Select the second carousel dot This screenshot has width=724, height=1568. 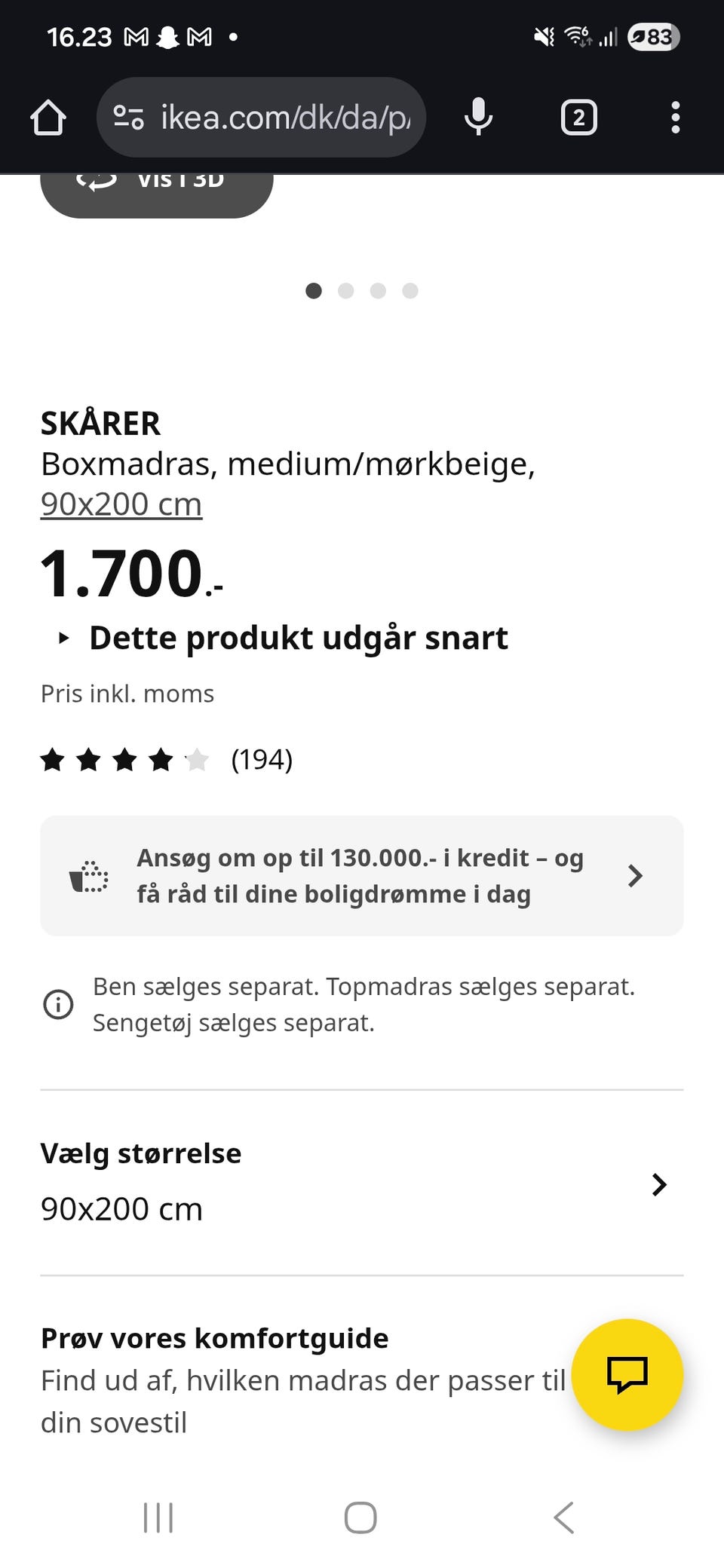pos(346,291)
